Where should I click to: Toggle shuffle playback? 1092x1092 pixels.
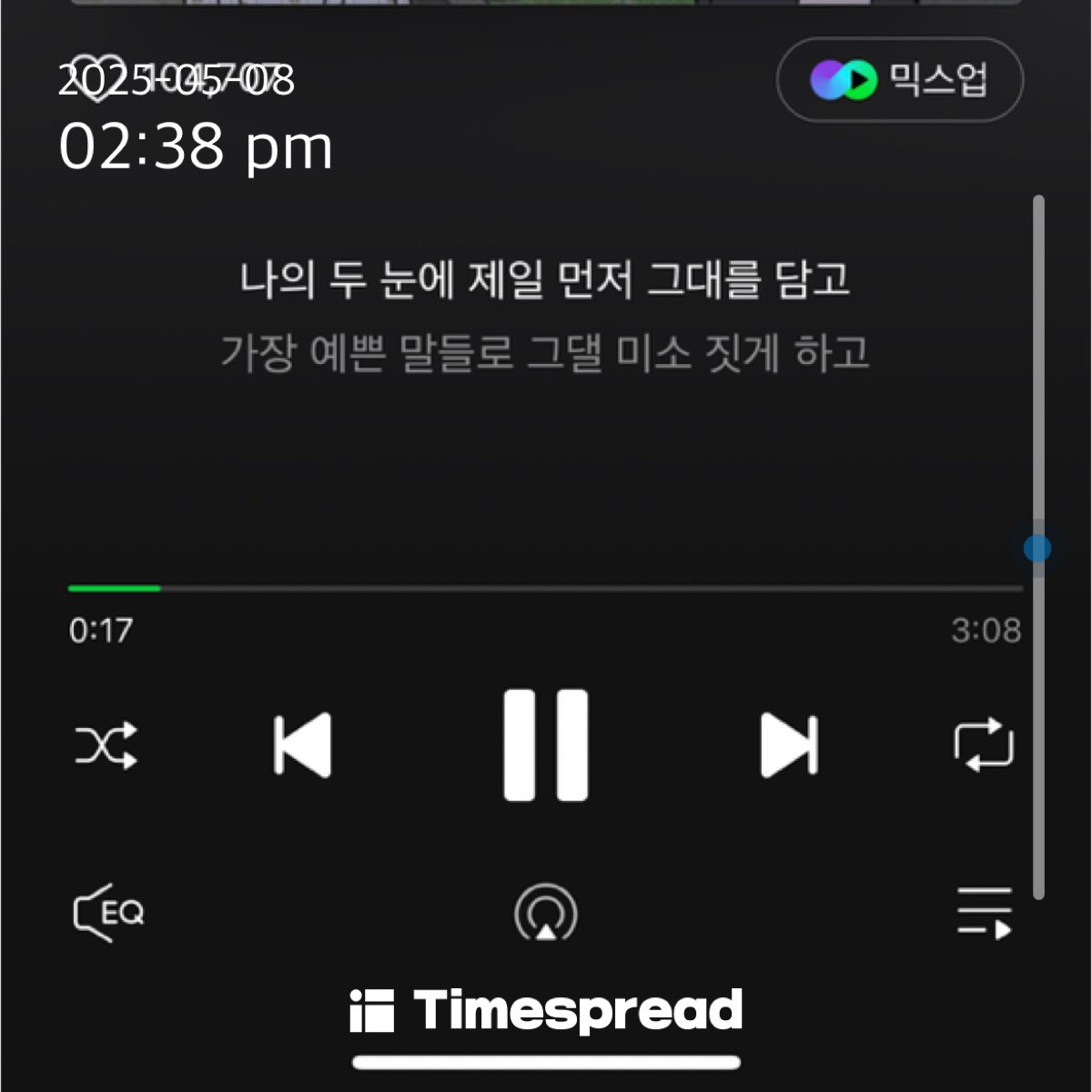(x=106, y=745)
